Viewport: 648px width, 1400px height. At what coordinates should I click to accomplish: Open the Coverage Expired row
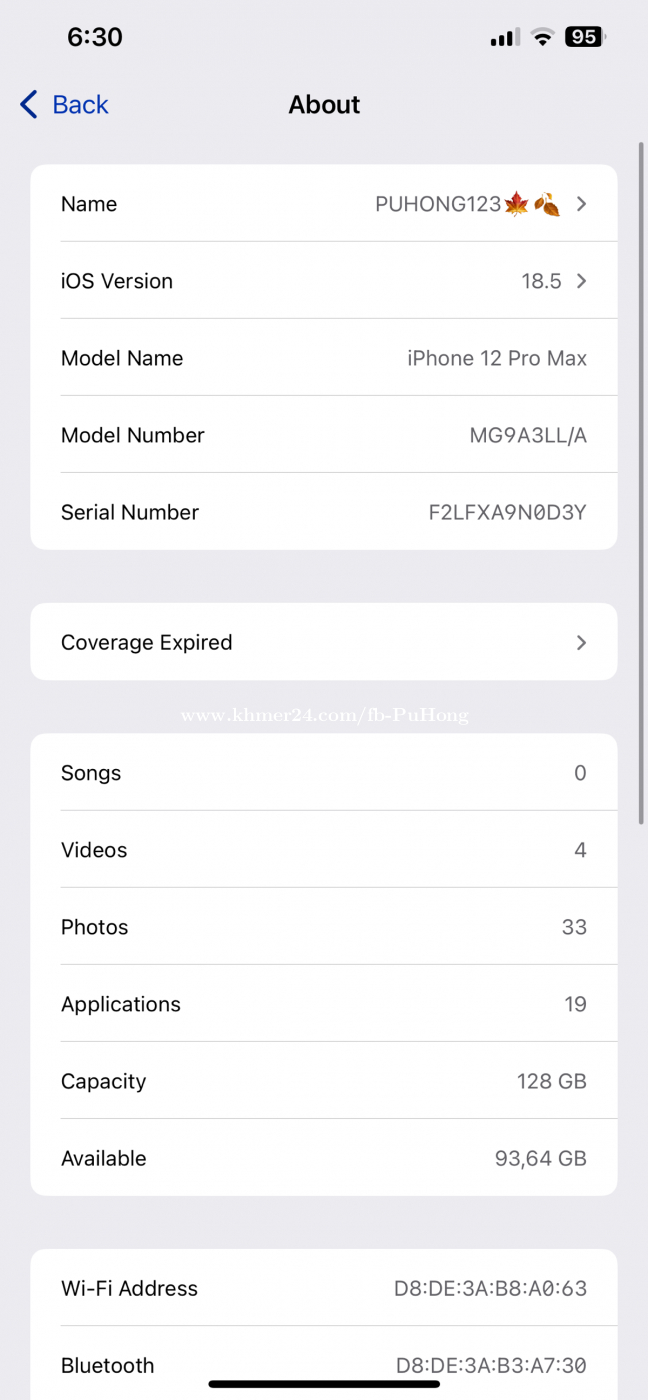324,642
